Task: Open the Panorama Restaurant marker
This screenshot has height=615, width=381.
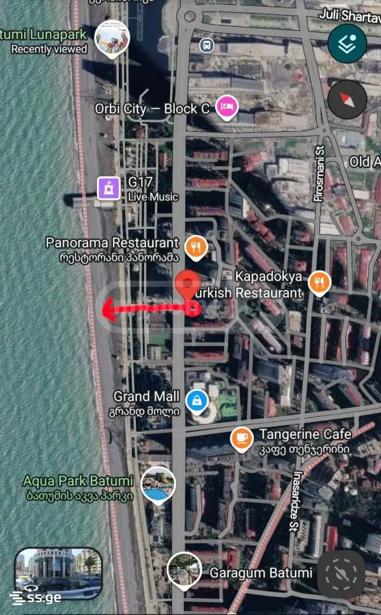Action: (196, 248)
